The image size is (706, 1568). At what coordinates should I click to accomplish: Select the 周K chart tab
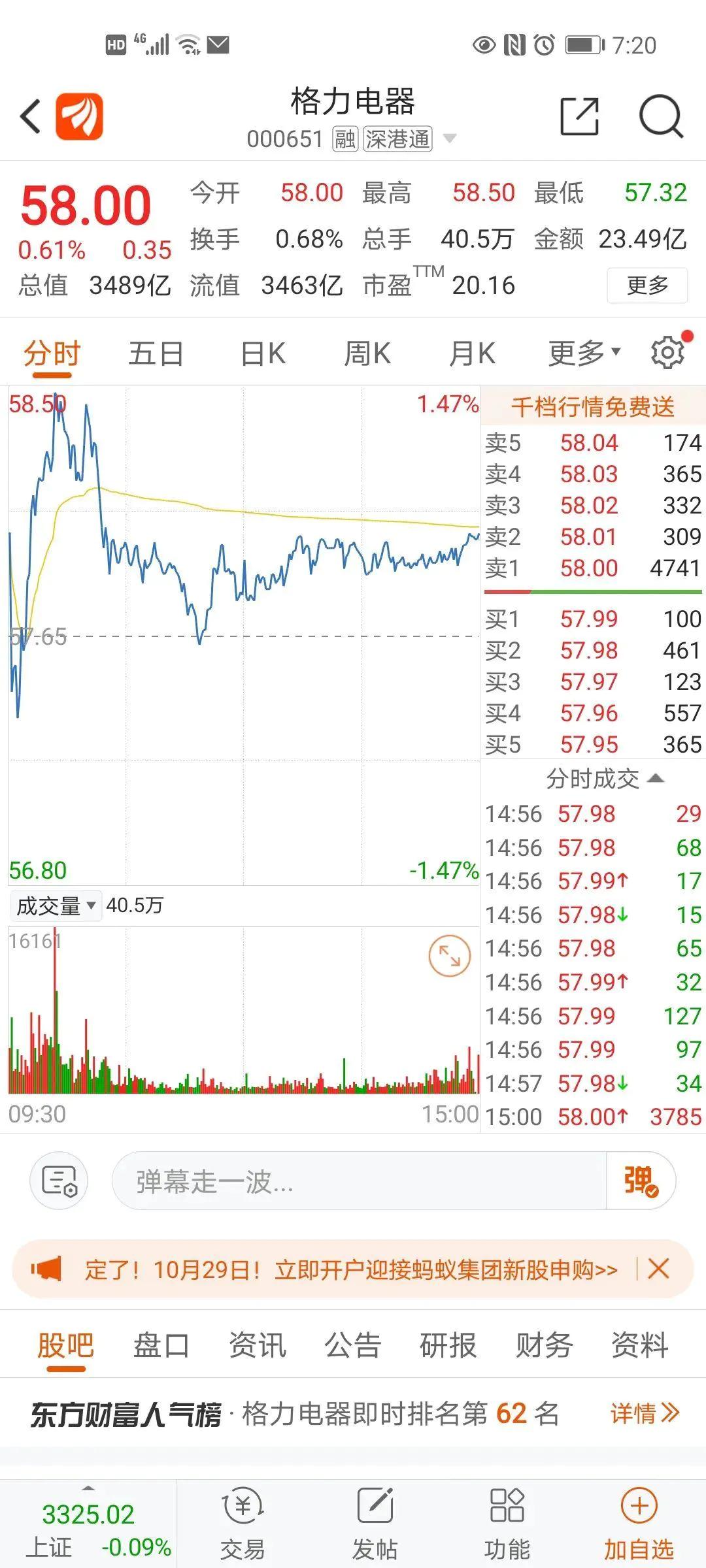pyautogui.click(x=367, y=353)
